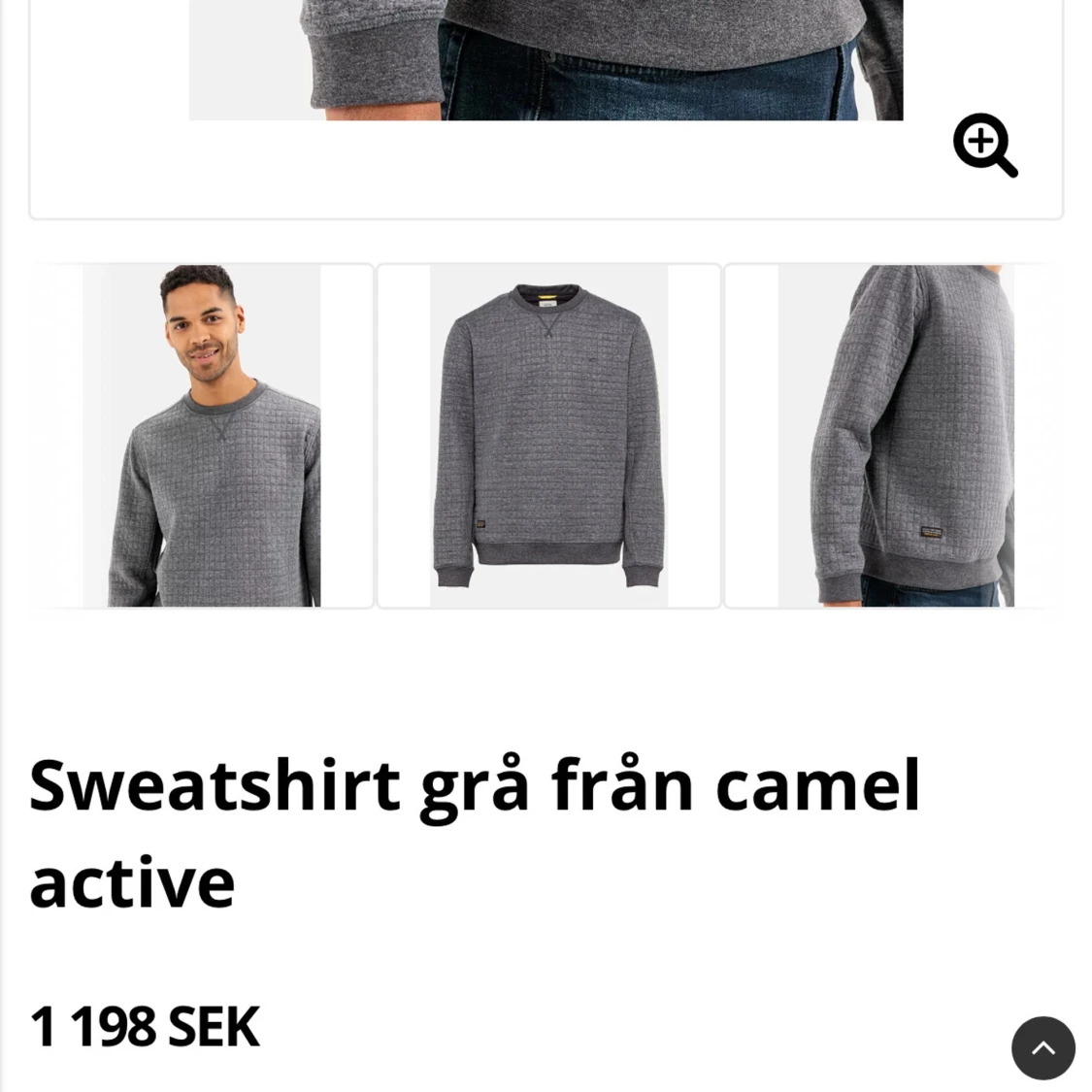Open the main product image
Image resolution: width=1092 pixels, height=1092 pixels.
[x=546, y=60]
